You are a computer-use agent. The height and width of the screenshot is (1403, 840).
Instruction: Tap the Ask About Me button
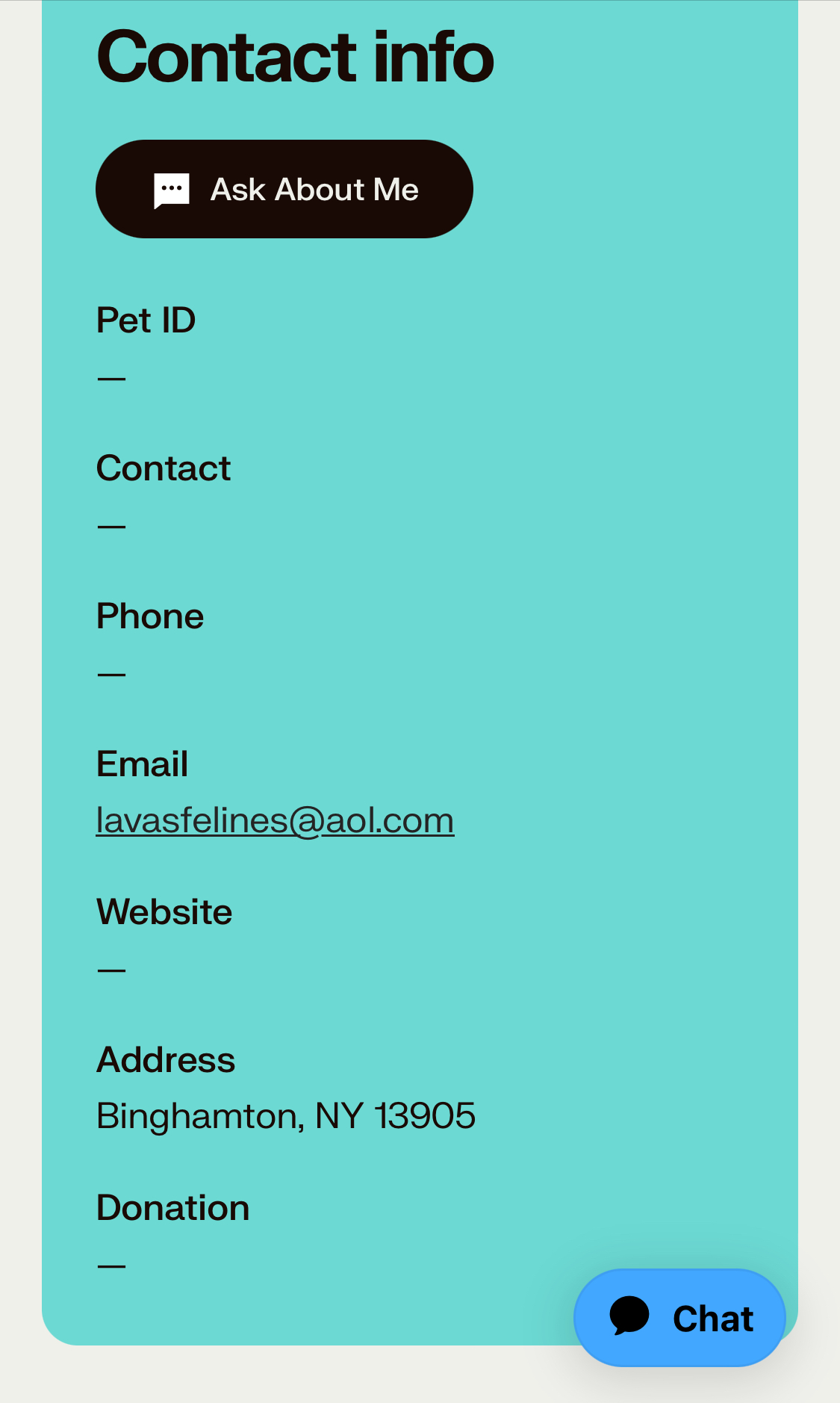point(284,189)
